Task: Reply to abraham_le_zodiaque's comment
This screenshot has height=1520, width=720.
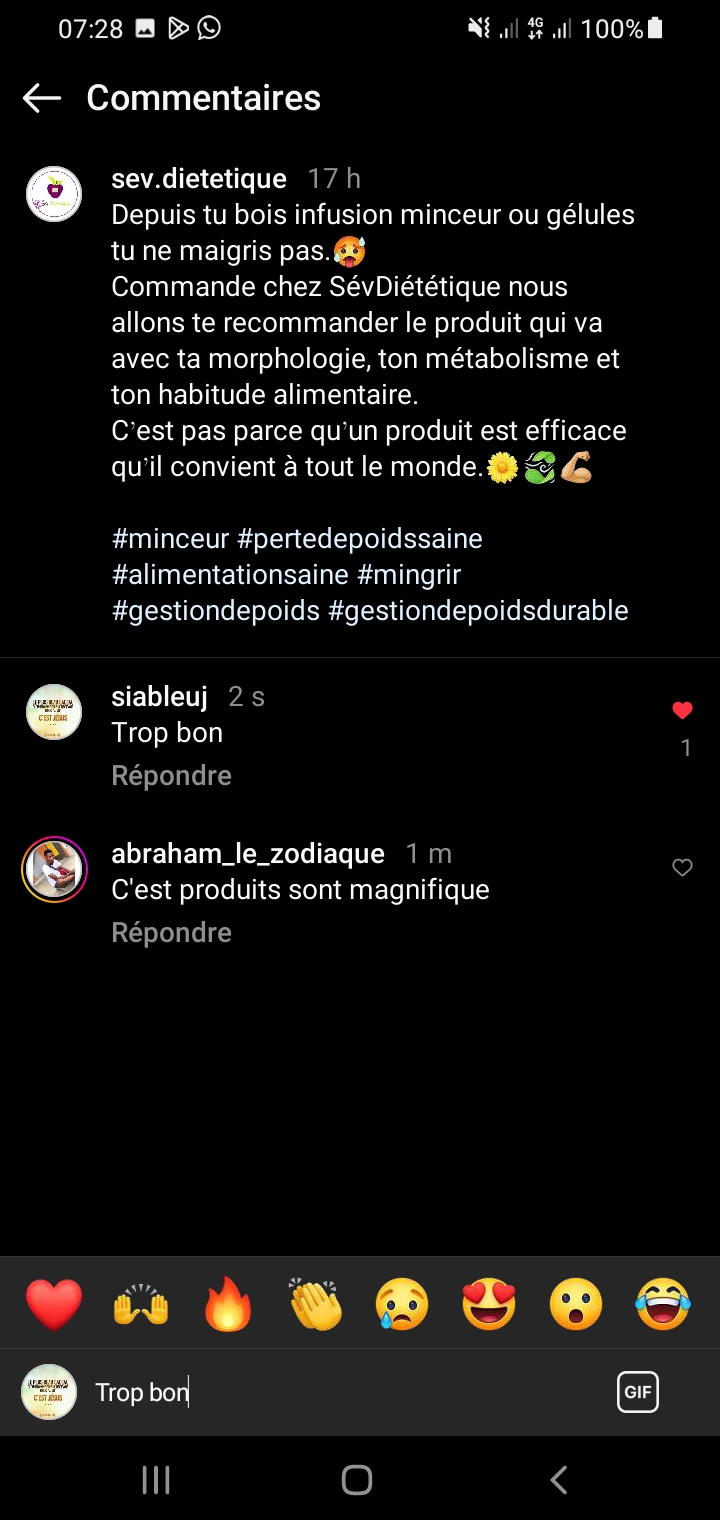Action: pyautogui.click(x=171, y=933)
